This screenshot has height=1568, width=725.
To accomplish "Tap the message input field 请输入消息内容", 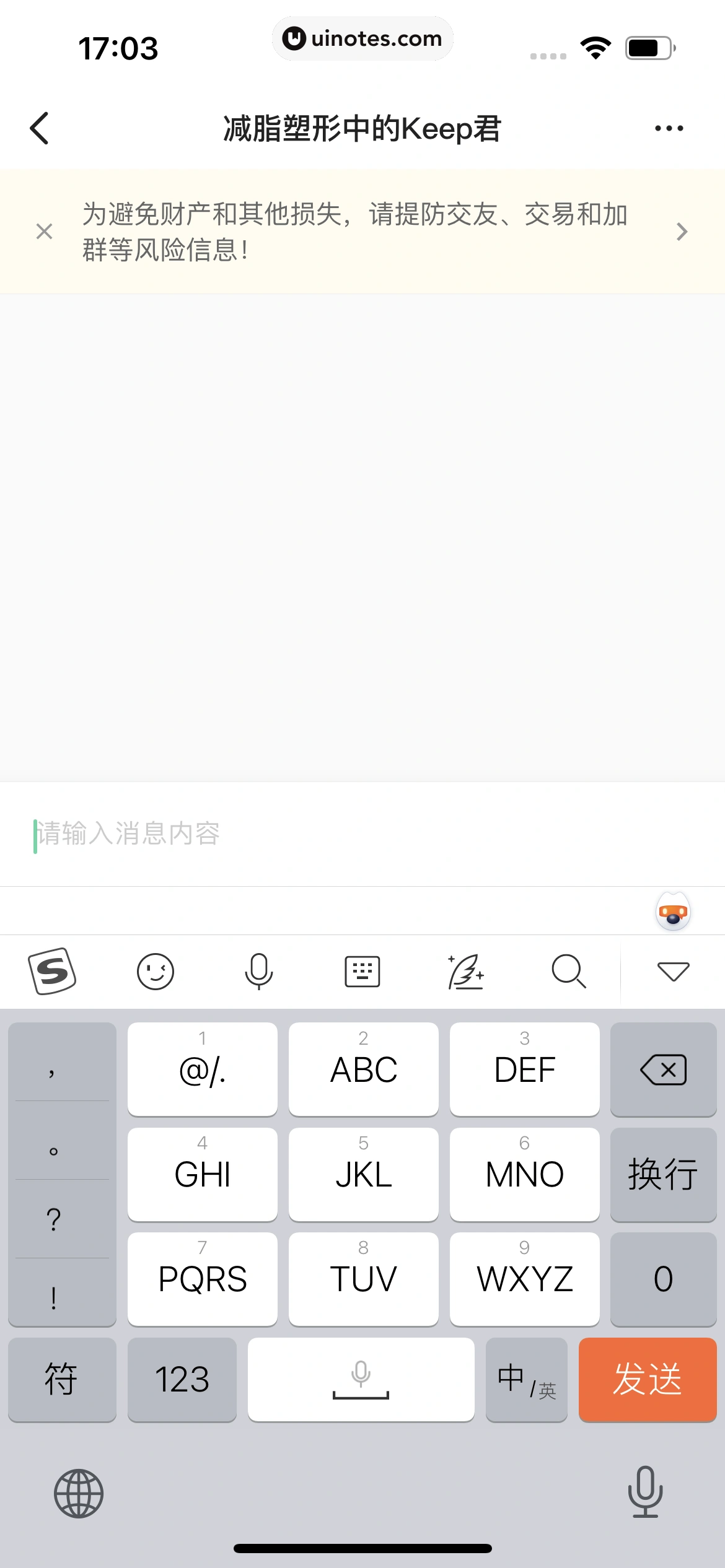I will (186, 834).
